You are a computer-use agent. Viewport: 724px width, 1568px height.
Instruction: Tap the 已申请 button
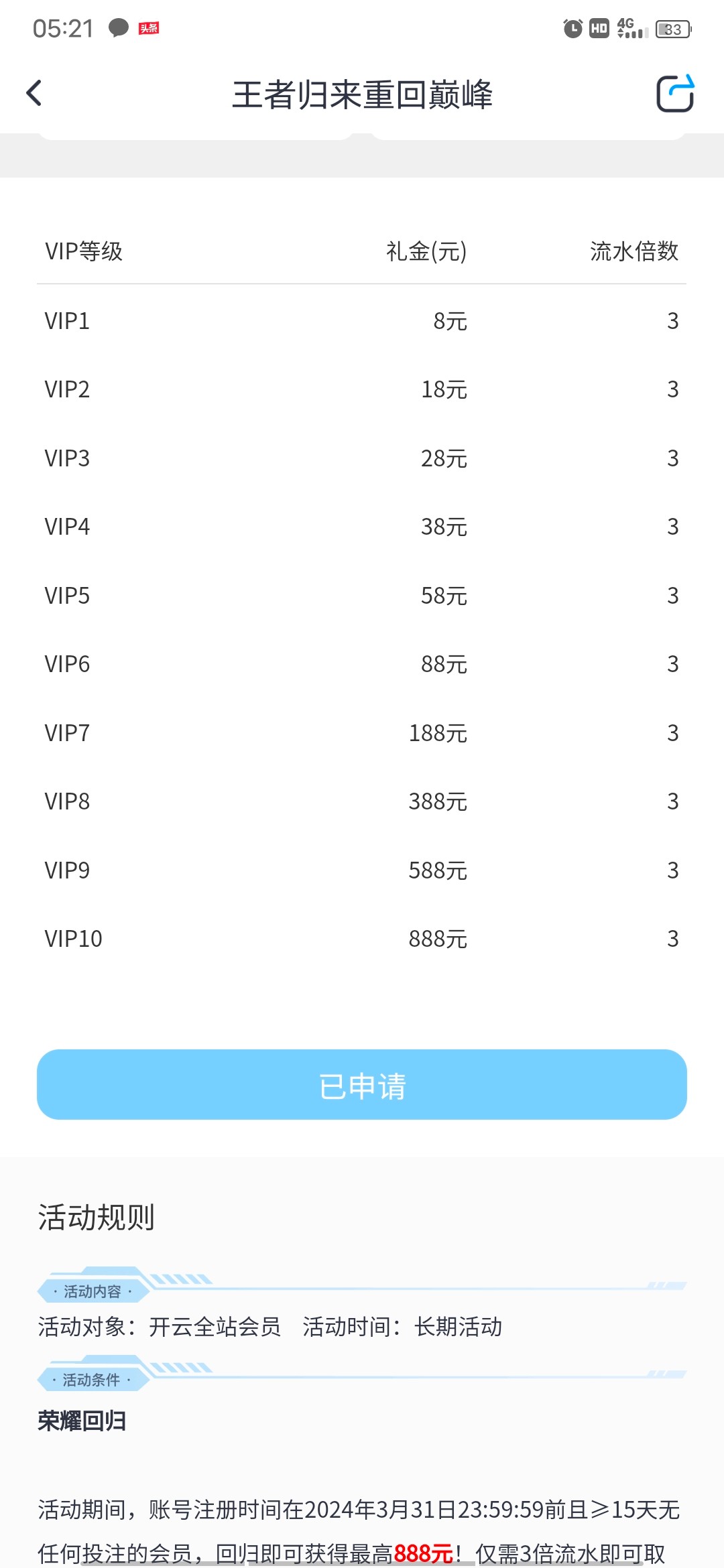pos(362,1084)
